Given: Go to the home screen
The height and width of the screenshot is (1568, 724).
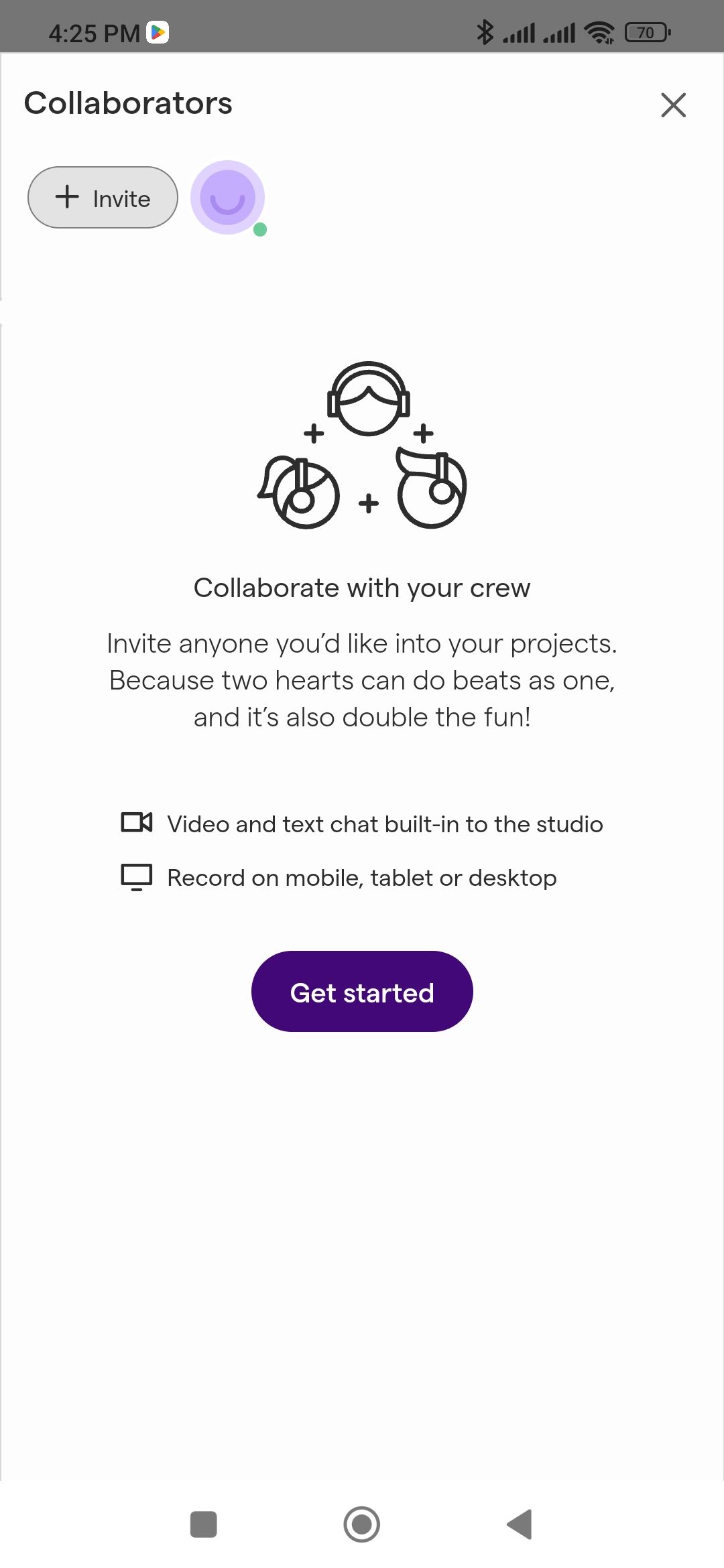Looking at the screenshot, I should [x=362, y=1524].
